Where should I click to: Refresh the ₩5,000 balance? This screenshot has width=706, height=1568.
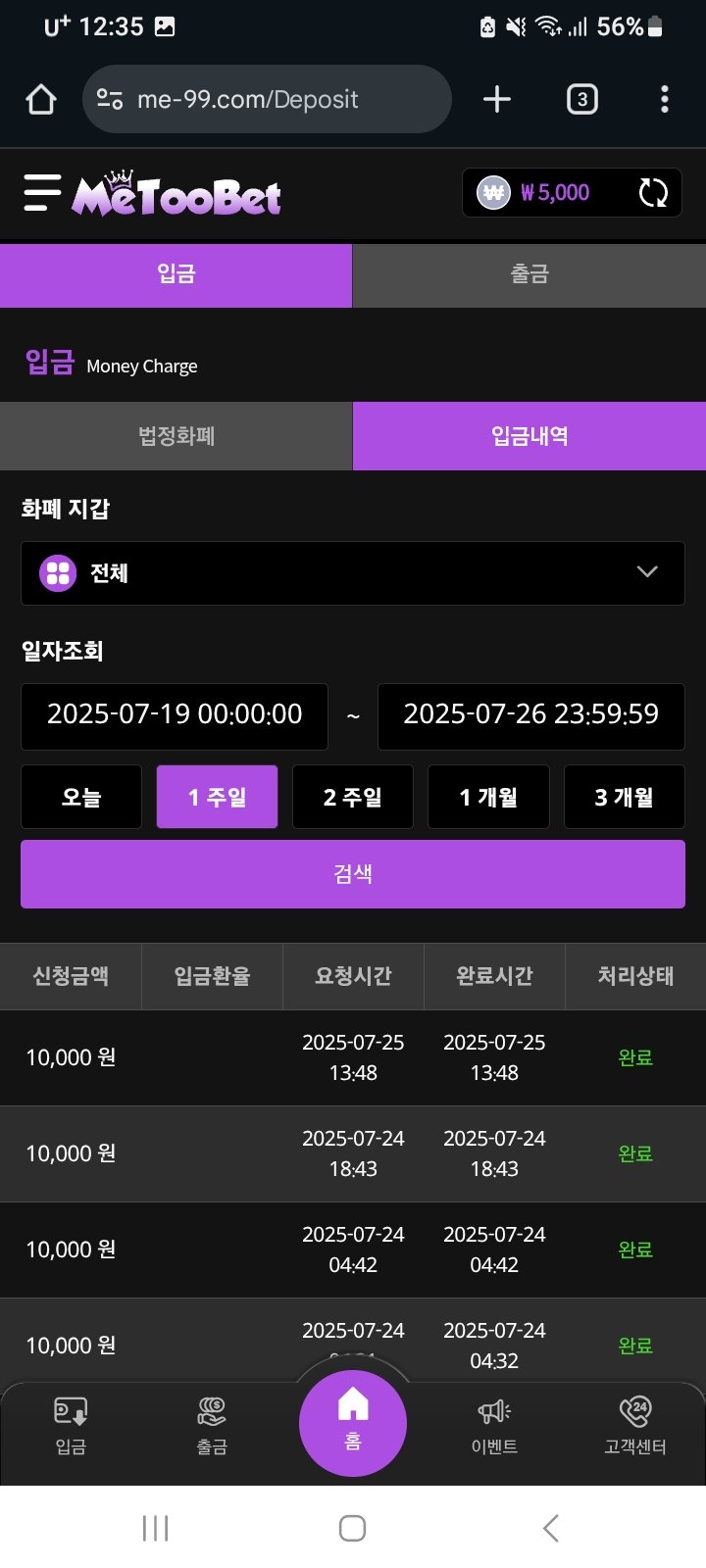[x=653, y=193]
